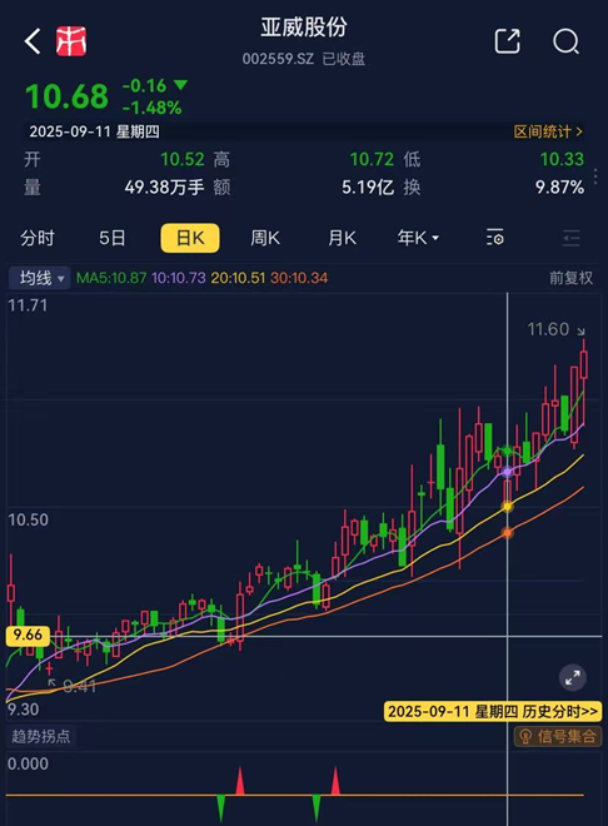
Task: Tap the drawing tool icon beside the settings
Action: [571, 238]
